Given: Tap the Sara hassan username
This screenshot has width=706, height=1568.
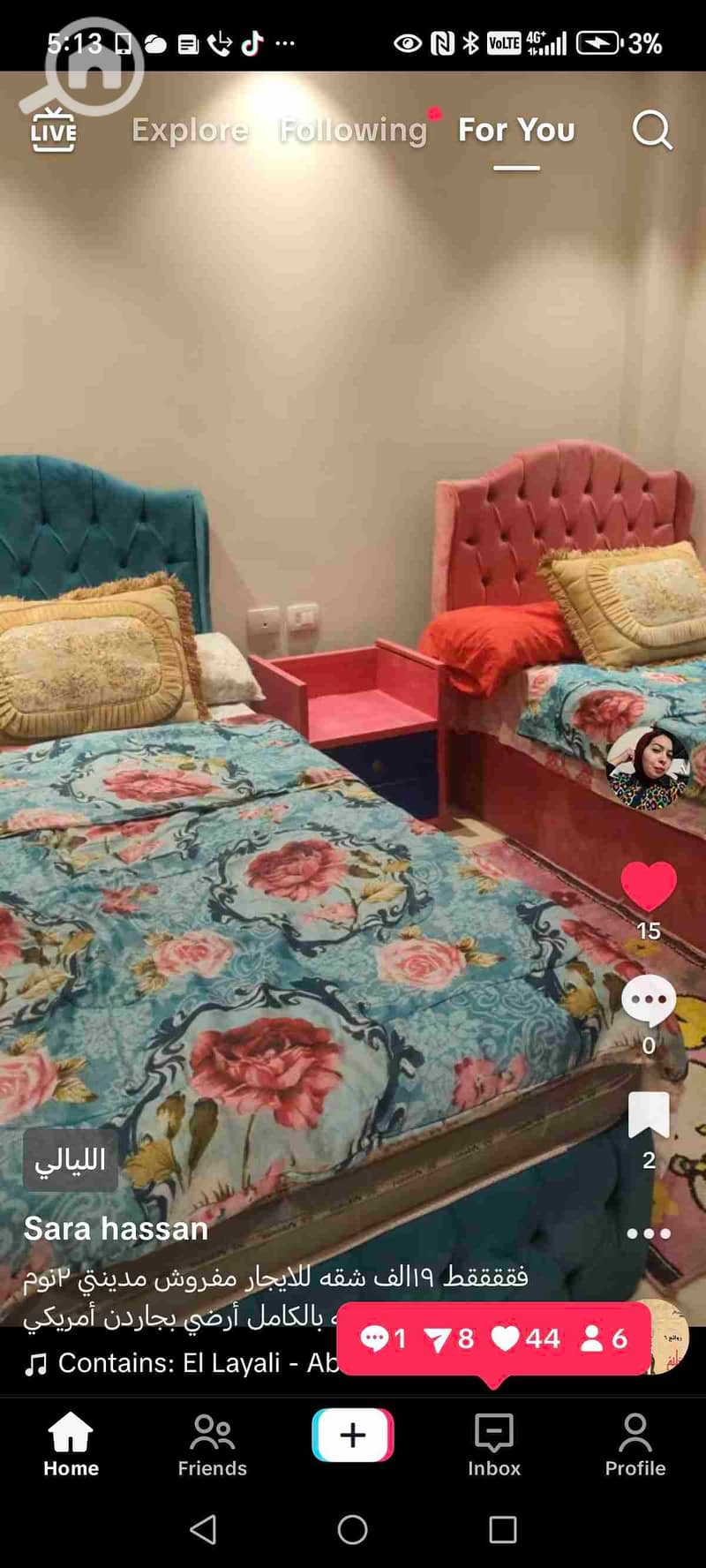Looking at the screenshot, I should point(116,1229).
